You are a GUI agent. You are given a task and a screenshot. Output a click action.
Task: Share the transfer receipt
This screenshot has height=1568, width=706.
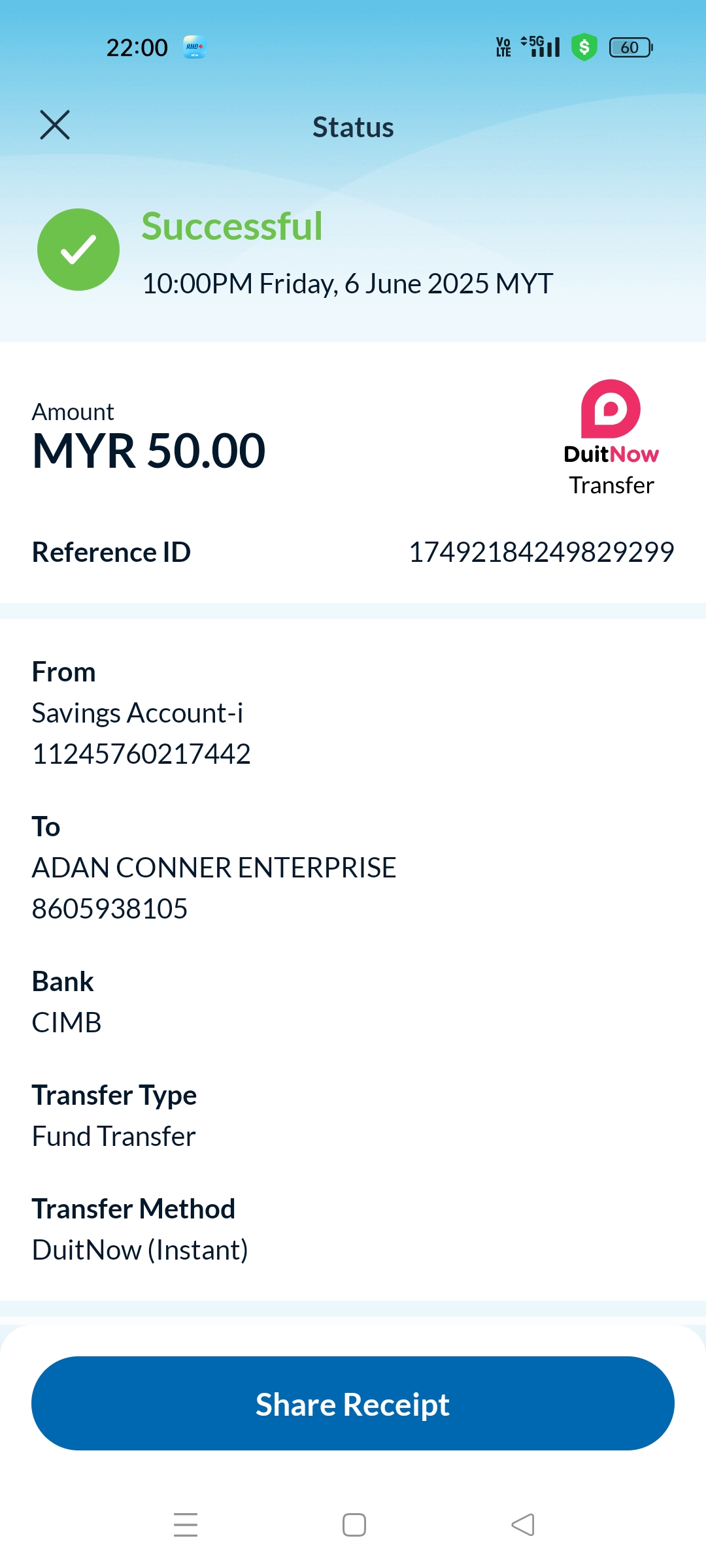pos(353,1403)
